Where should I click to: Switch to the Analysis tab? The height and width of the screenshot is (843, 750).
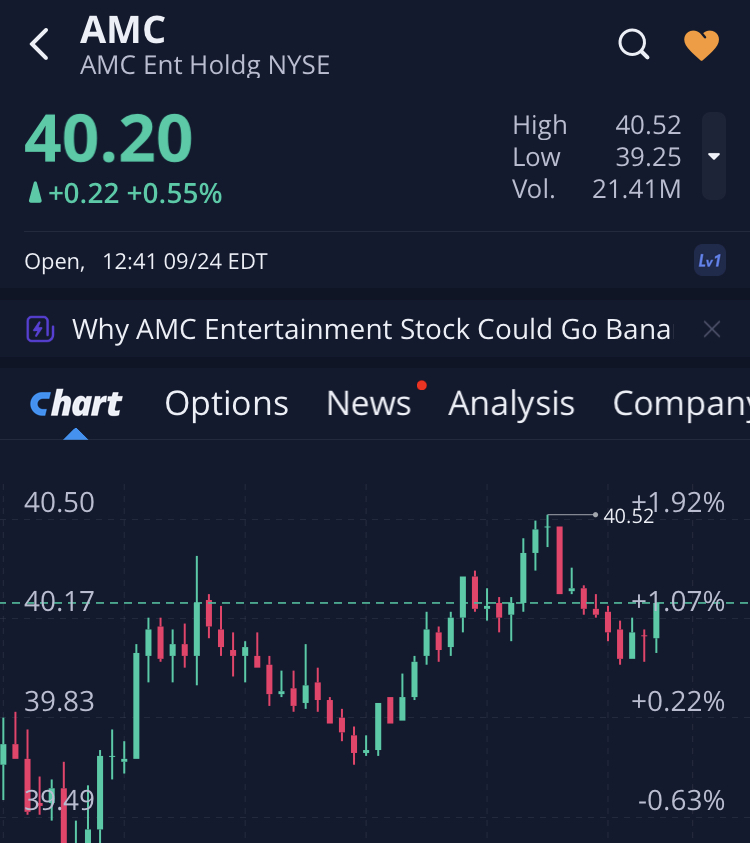(511, 403)
